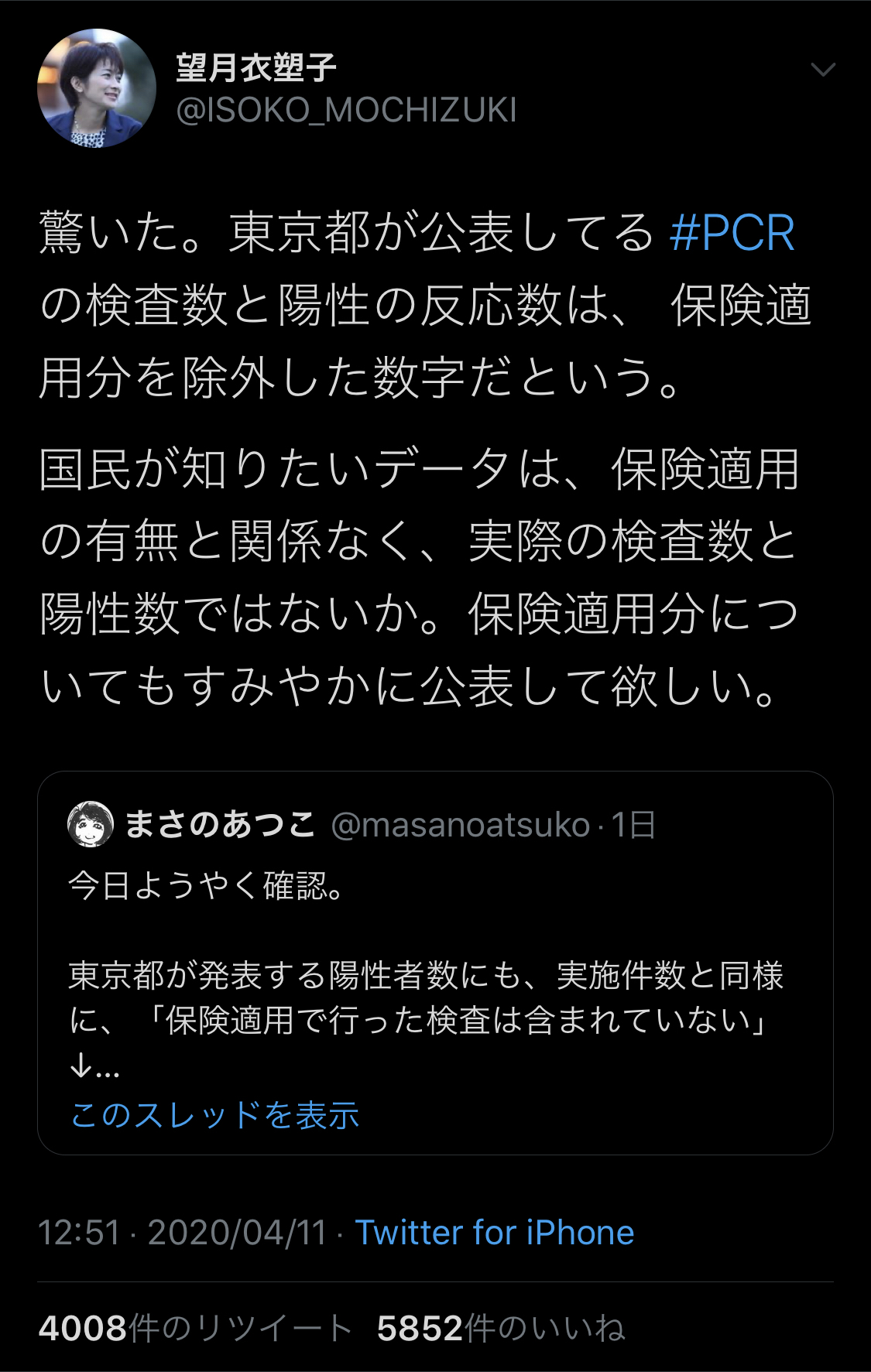This screenshot has width=871, height=1372.
Task: View the list of 4008 retweets
Action: pos(194,1329)
